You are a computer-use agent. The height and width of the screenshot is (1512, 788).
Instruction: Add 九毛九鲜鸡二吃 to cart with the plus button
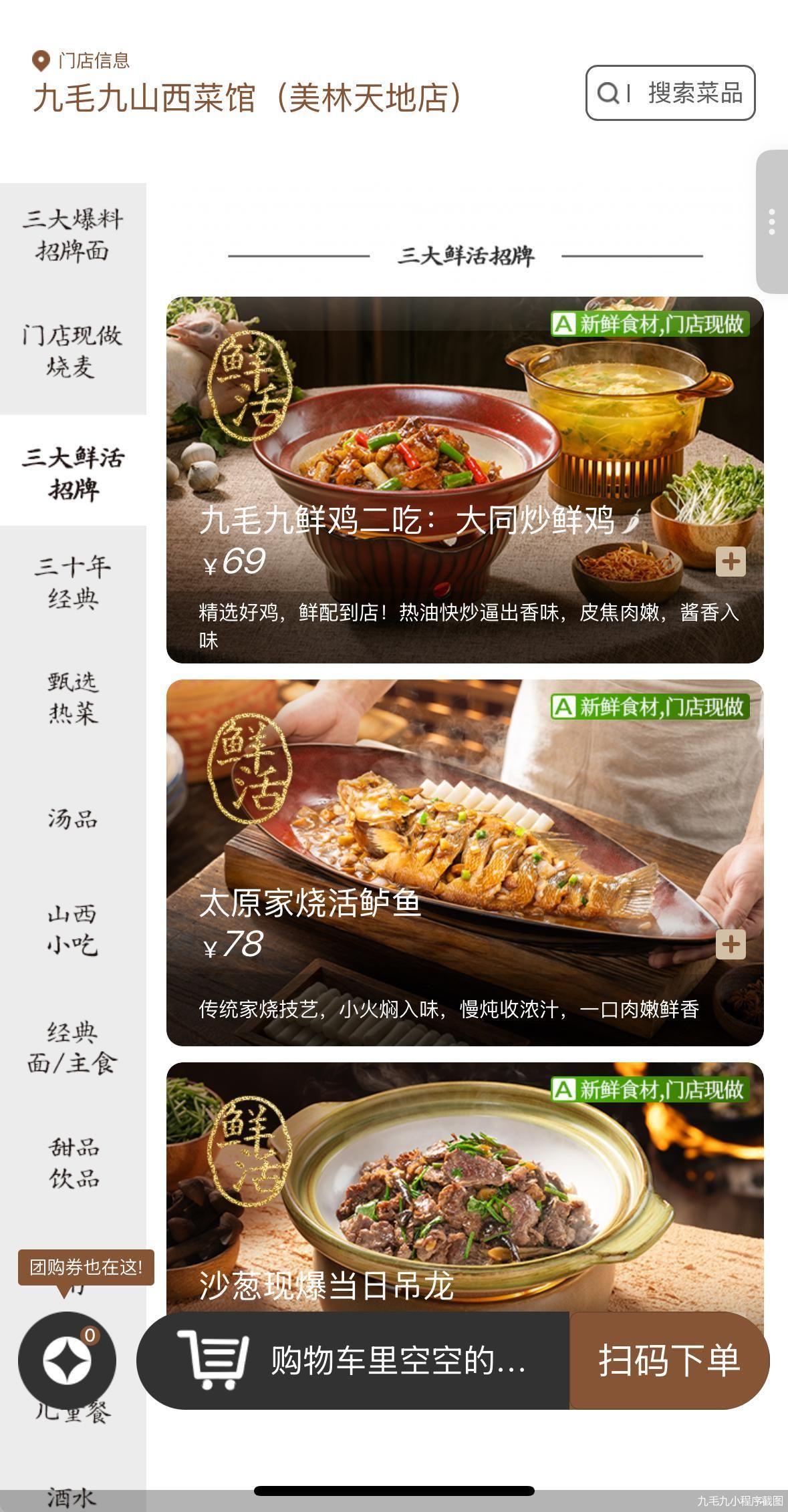pyautogui.click(x=732, y=562)
